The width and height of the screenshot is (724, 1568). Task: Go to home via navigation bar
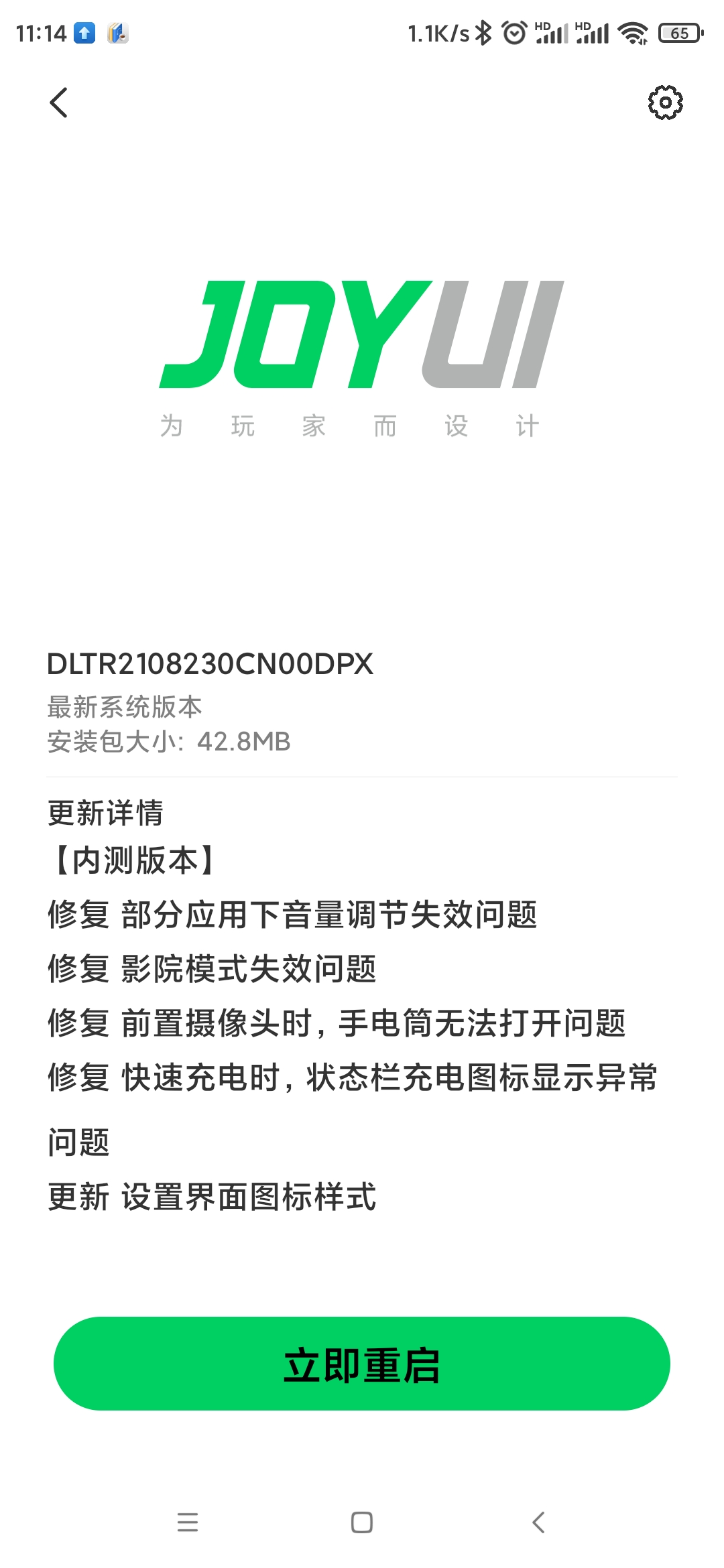point(362,1522)
